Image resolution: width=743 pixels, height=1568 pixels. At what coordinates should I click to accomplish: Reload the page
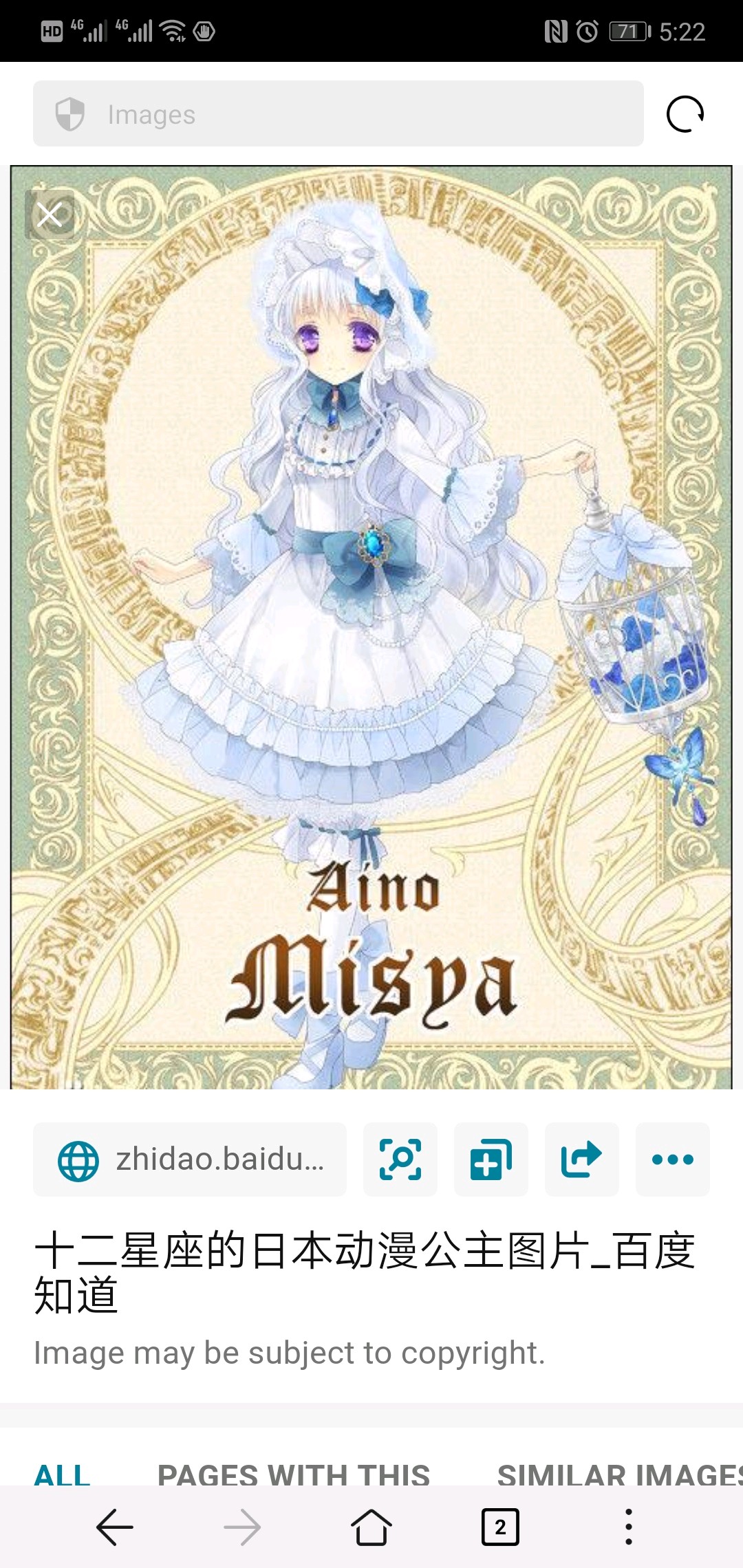685,114
